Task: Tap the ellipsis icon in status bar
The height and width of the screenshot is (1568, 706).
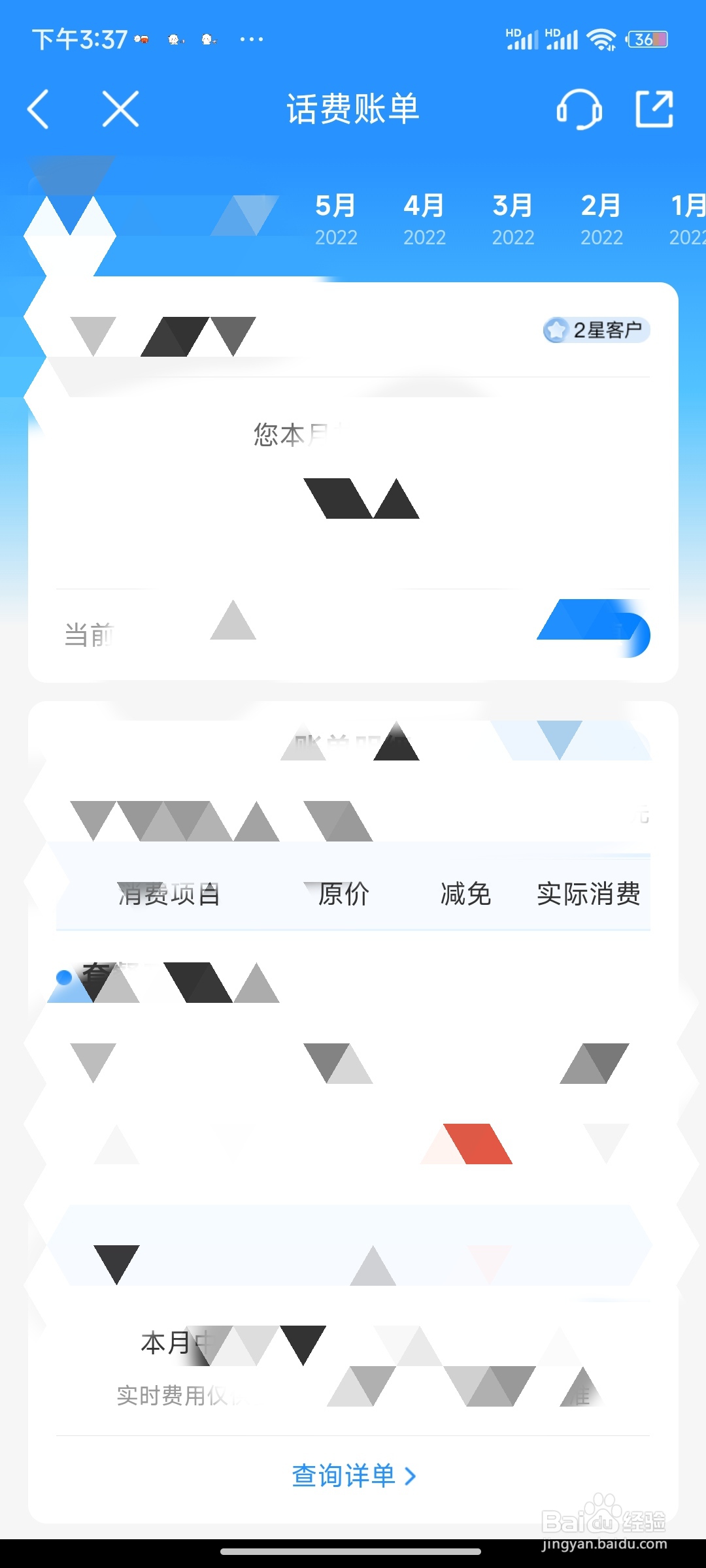Action: click(x=250, y=41)
